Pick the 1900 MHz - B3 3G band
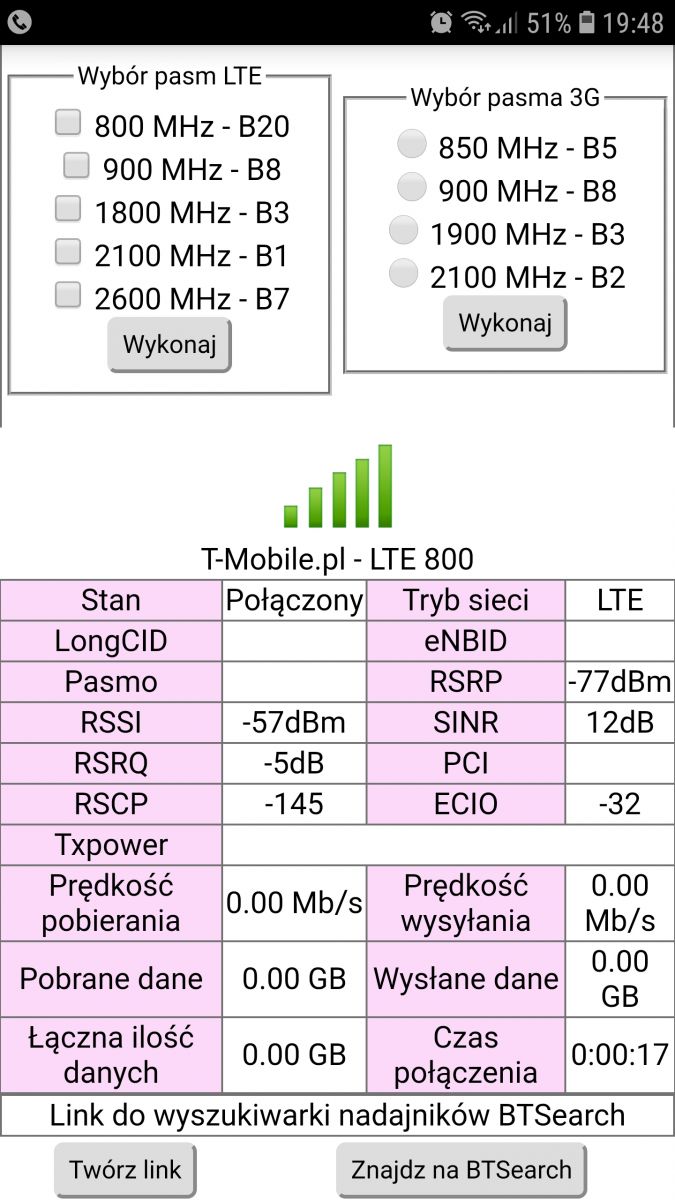 click(403, 230)
